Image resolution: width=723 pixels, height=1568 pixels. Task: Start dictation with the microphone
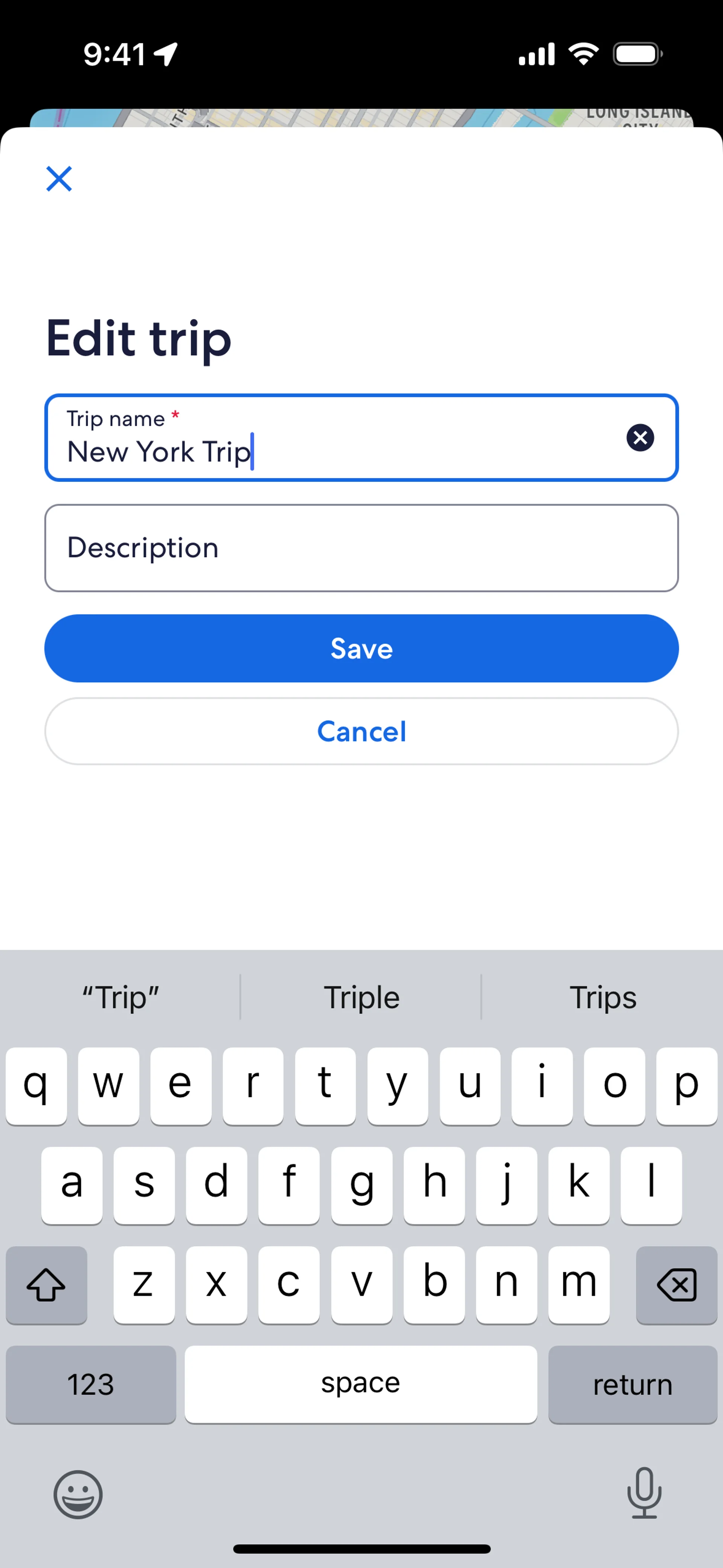click(x=644, y=1493)
